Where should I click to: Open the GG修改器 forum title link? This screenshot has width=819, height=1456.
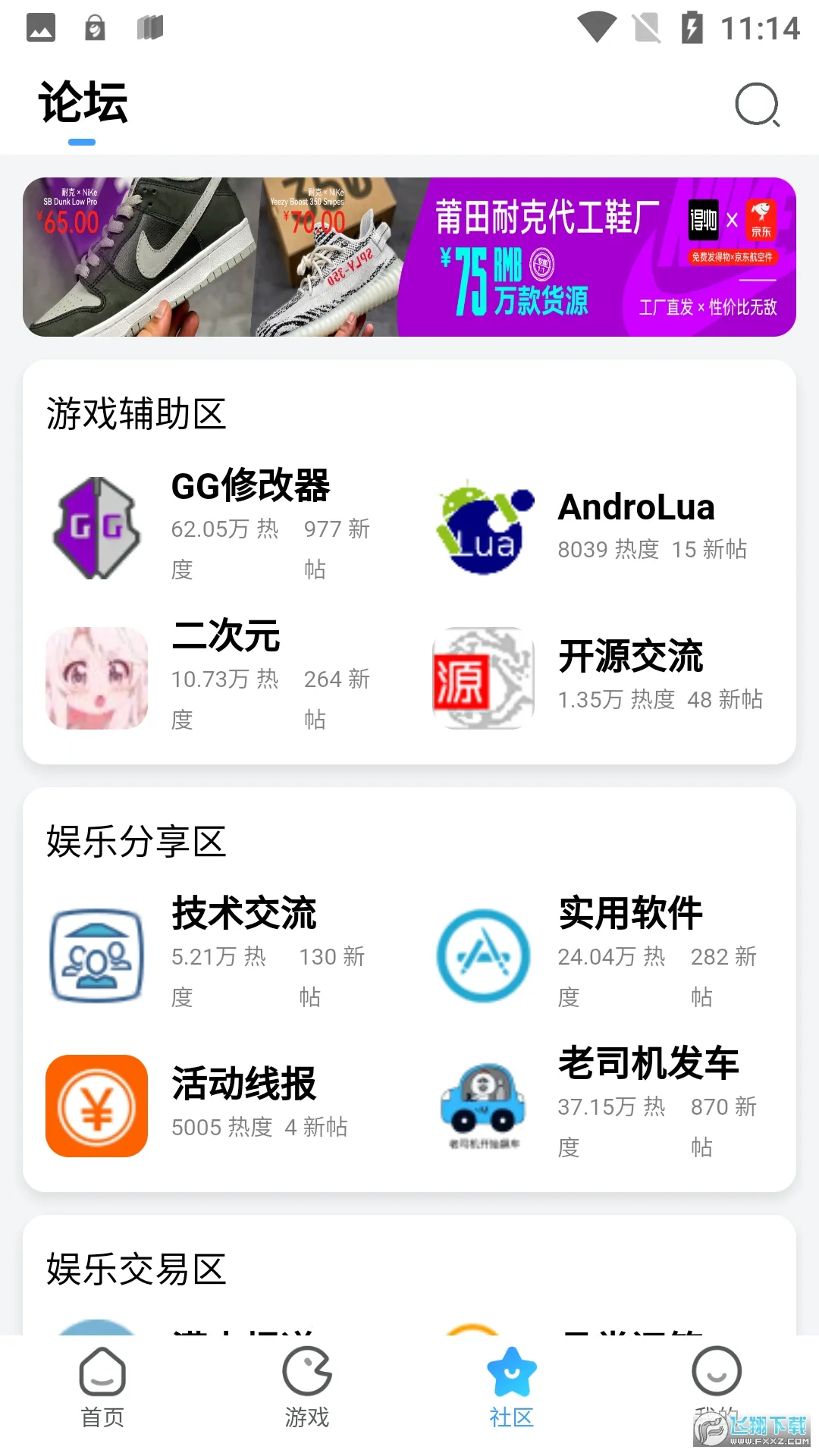[251, 488]
